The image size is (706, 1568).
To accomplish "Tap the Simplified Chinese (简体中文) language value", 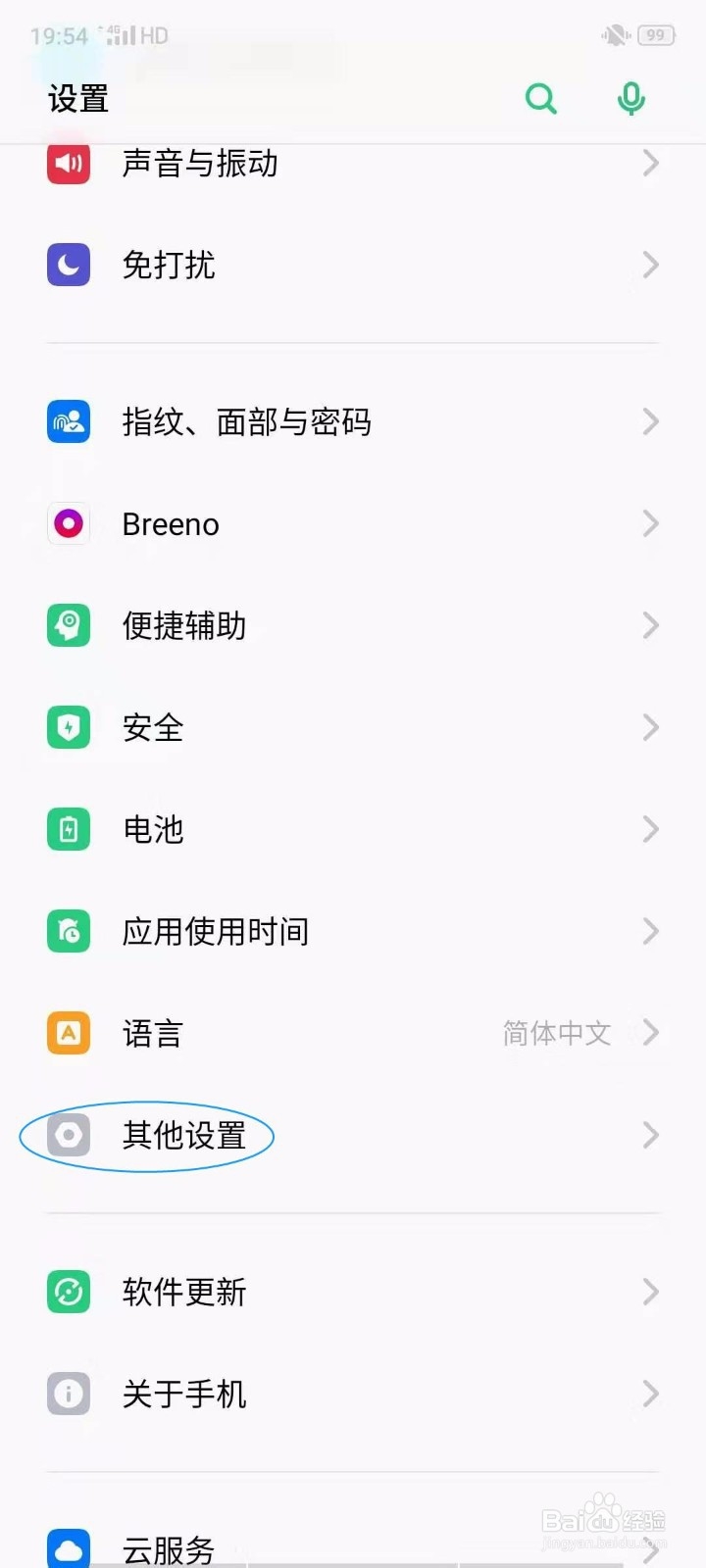I will point(556,1033).
